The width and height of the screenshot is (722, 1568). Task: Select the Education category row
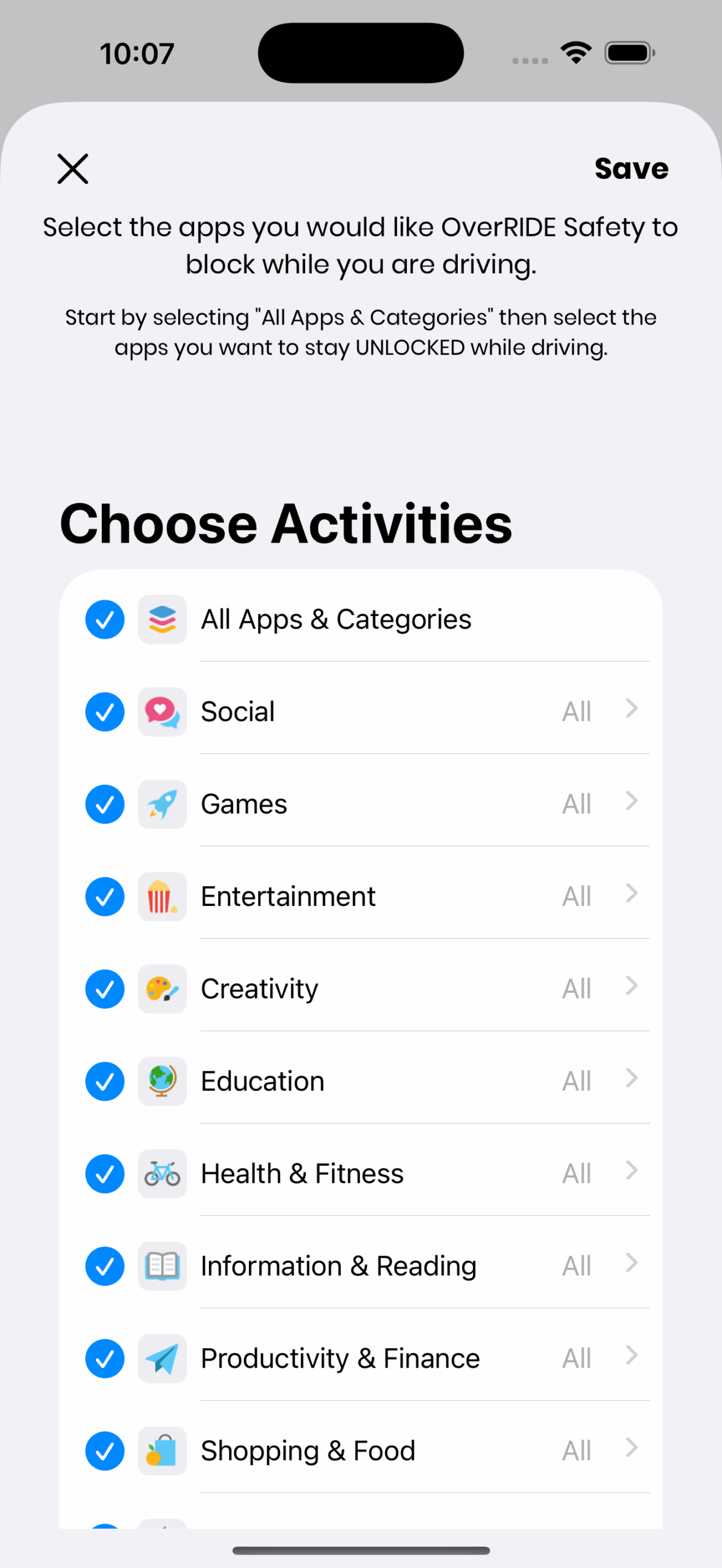368,1081
